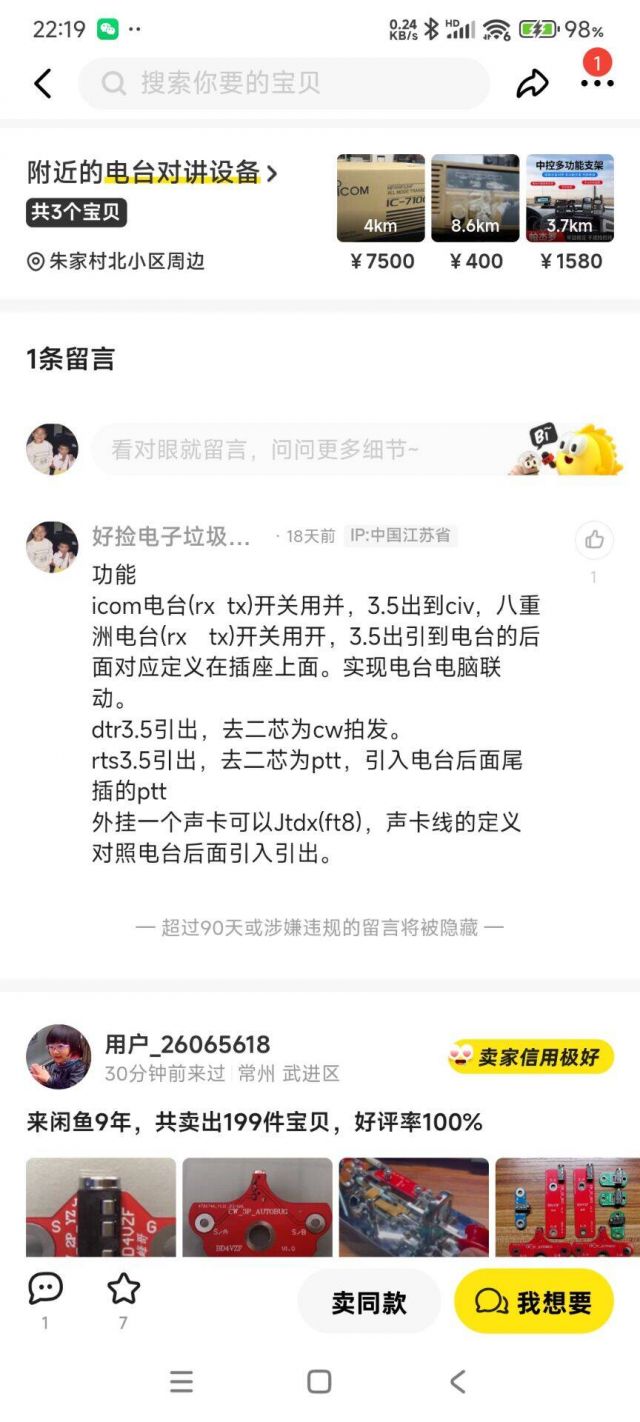This screenshot has height=1422, width=640.
Task: Open the ¥7500 ICOM nearby item
Action: pyautogui.click(x=381, y=199)
